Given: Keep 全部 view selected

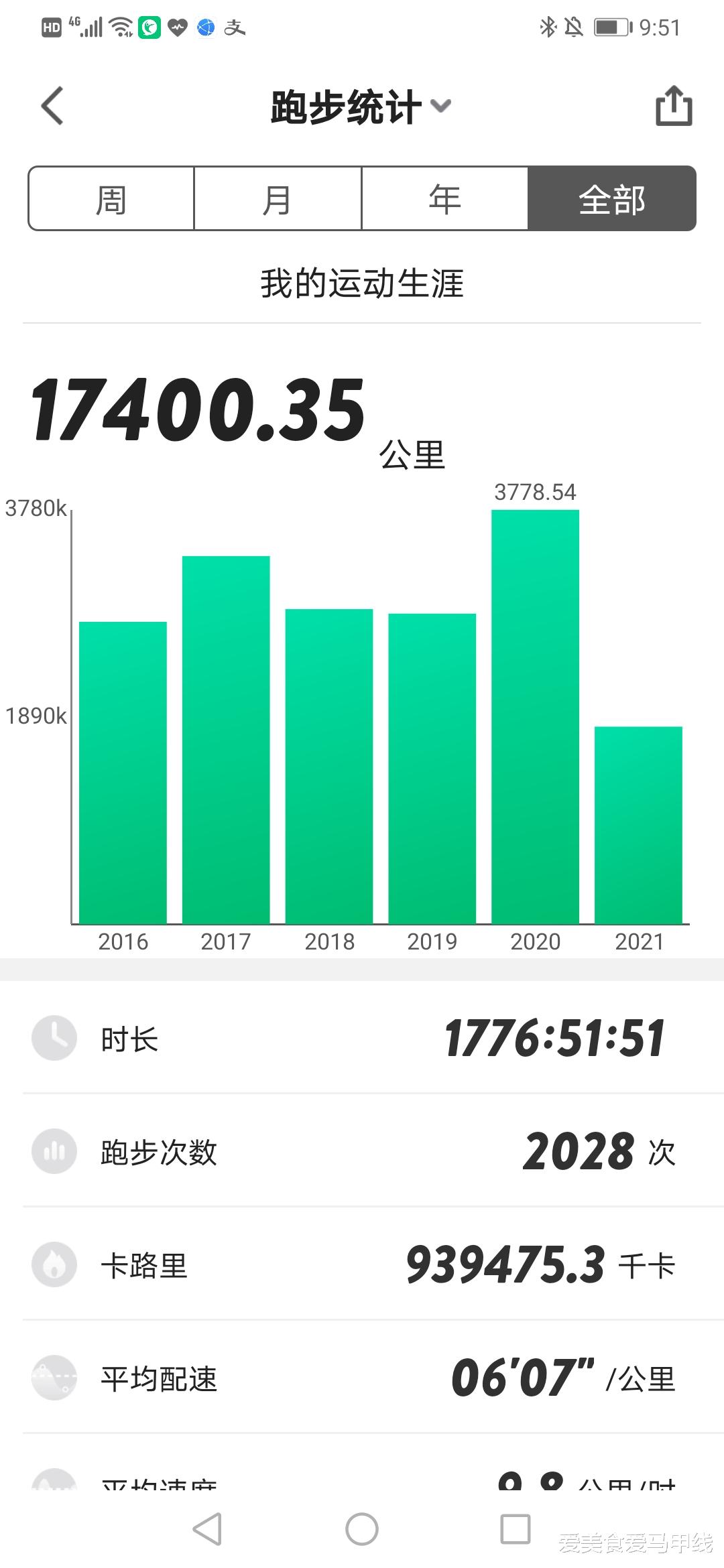Looking at the screenshot, I should pyautogui.click(x=612, y=199).
